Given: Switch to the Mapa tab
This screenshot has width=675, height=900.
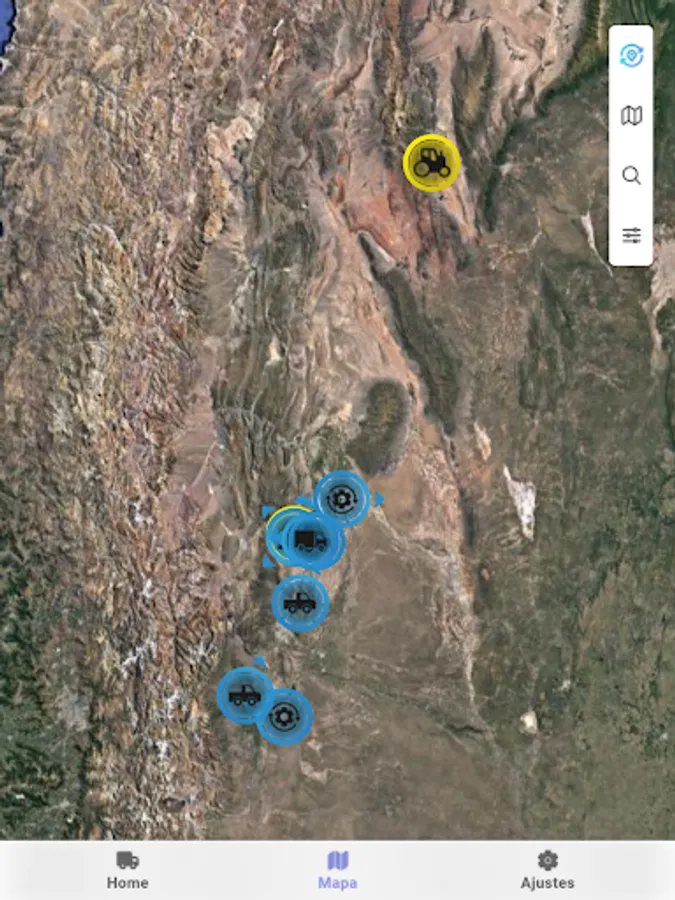Looking at the screenshot, I should point(337,870).
